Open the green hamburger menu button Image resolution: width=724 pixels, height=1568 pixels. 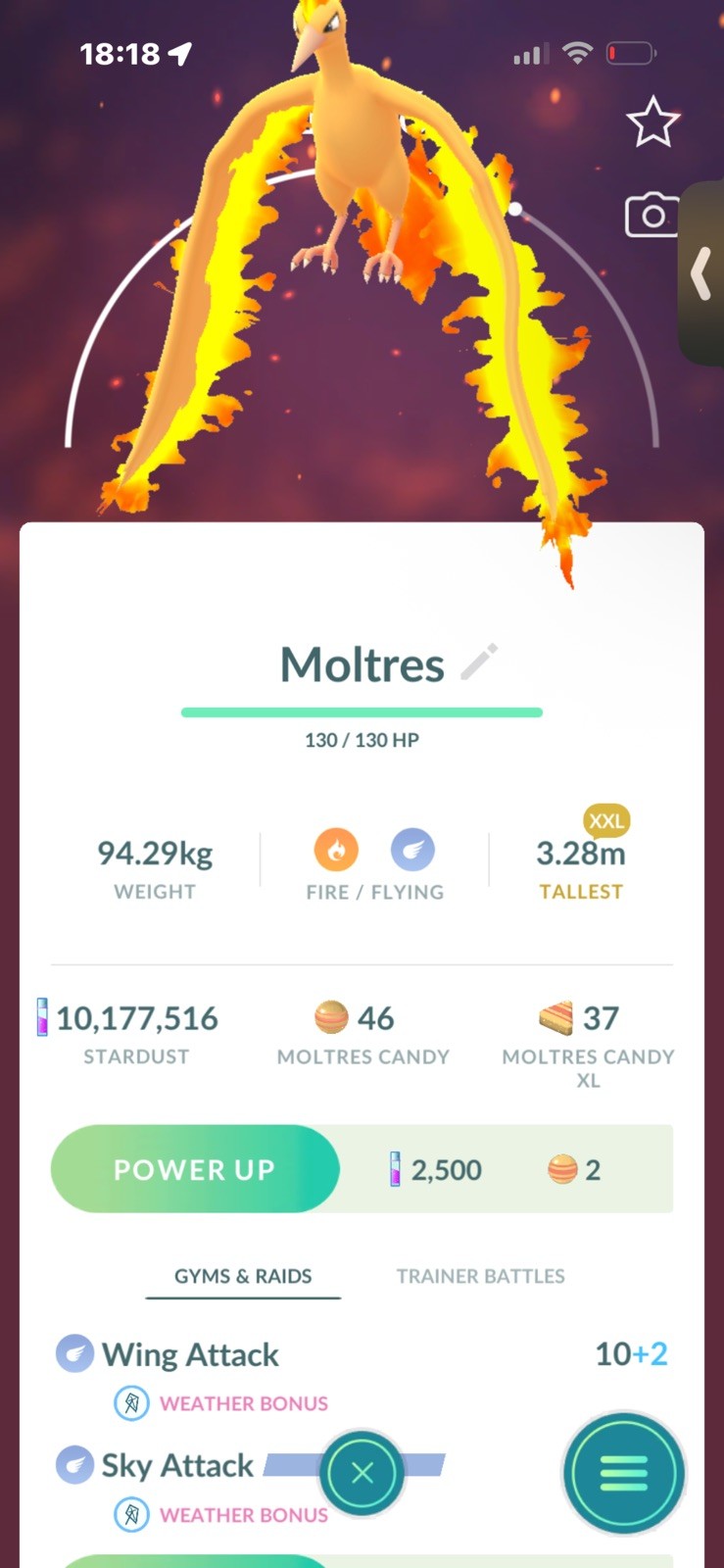point(624,1472)
